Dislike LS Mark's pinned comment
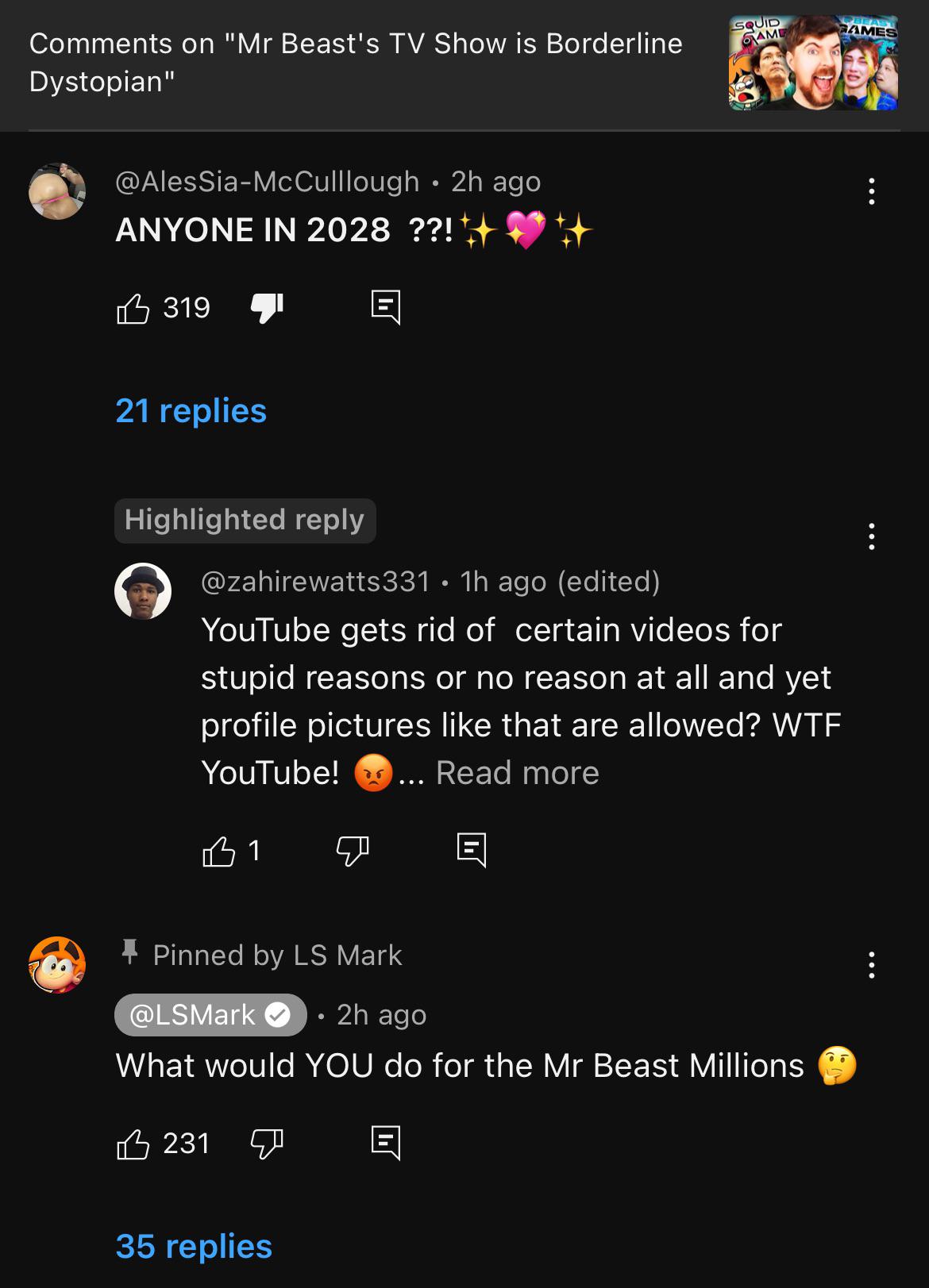Image resolution: width=929 pixels, height=1288 pixels. (267, 1144)
